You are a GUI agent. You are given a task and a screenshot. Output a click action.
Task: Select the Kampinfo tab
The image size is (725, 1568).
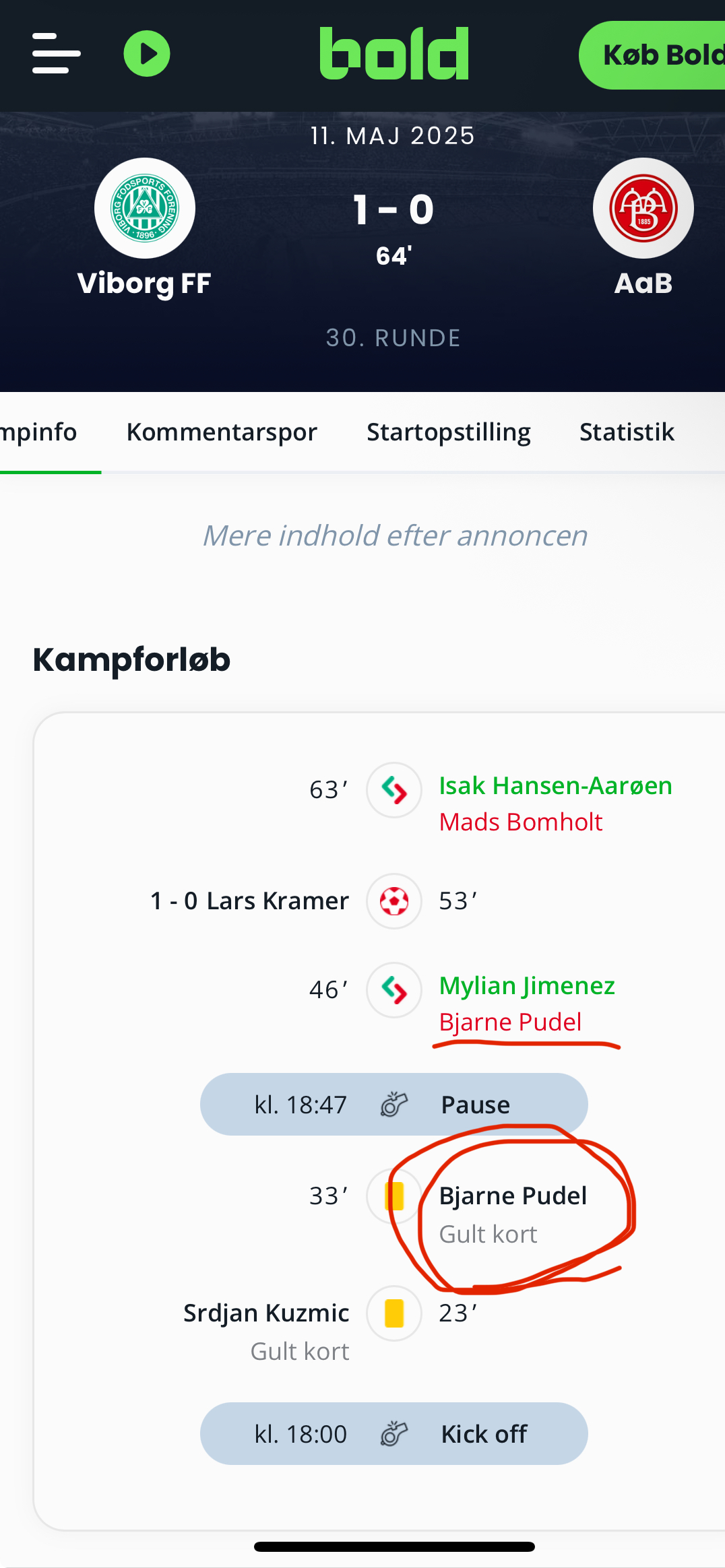pos(38,432)
